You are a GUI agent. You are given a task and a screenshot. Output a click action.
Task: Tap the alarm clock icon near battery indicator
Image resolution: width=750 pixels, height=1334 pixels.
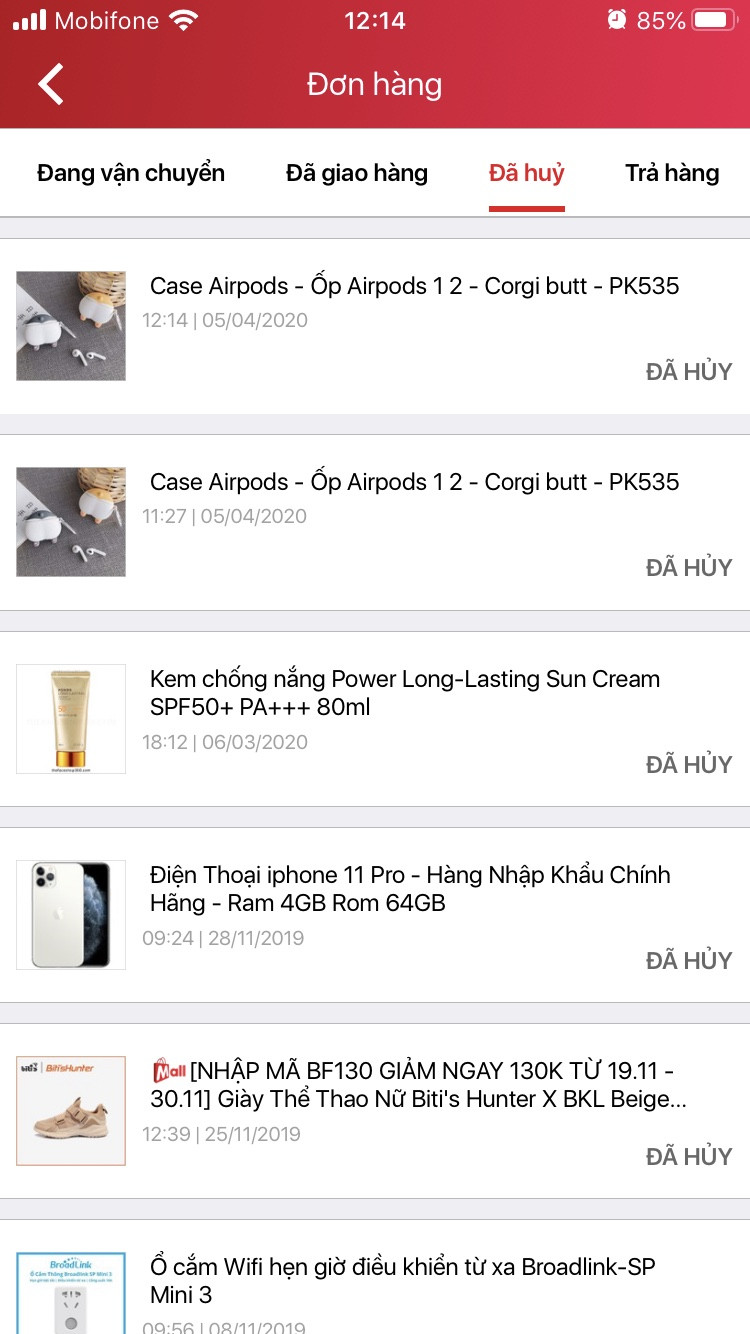click(617, 18)
